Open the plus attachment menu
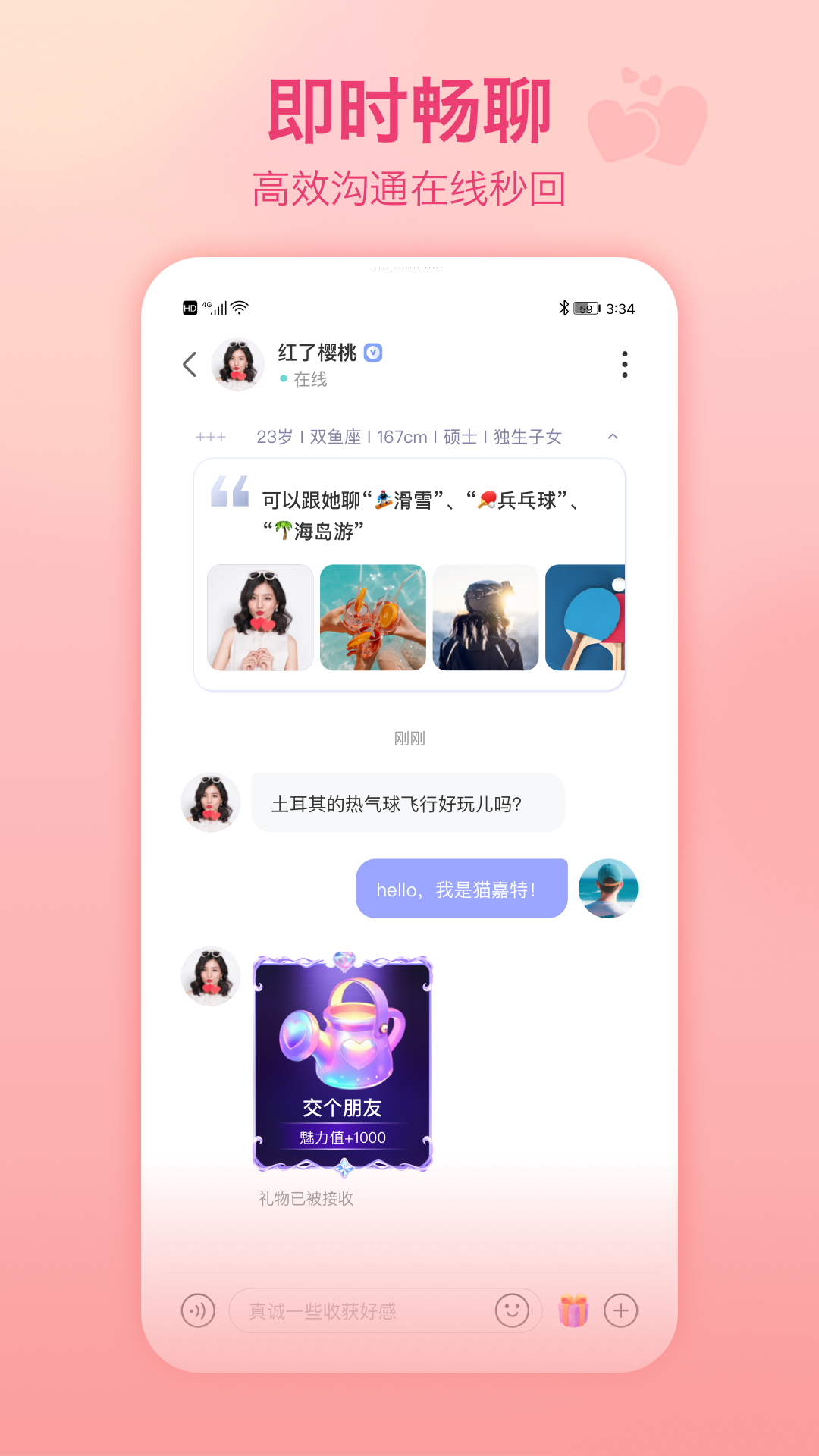This screenshot has height=1456, width=819. point(622,1310)
